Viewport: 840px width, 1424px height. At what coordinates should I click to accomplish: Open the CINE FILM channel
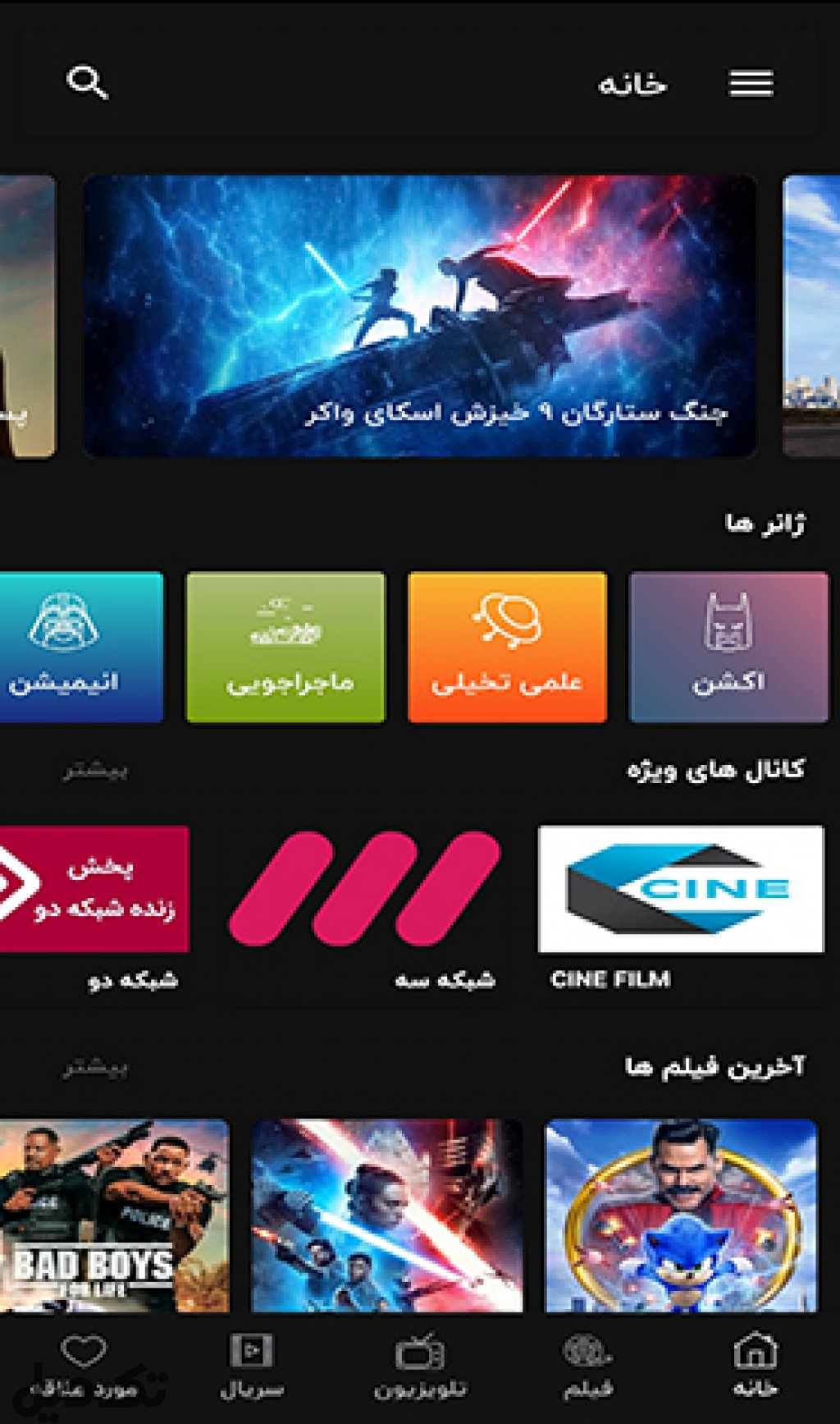click(x=681, y=890)
